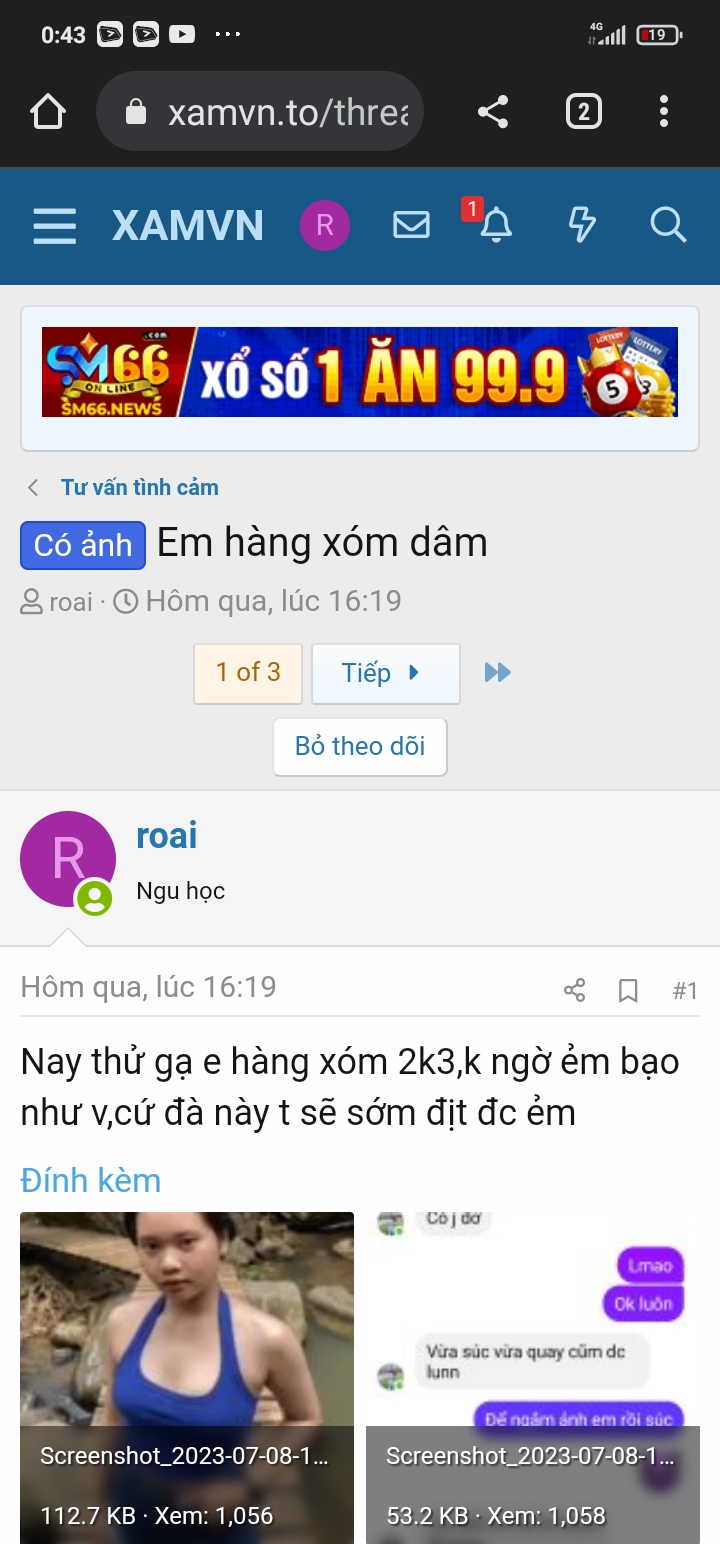Go to the browser home page
Image resolution: width=720 pixels, height=1544 pixels.
click(x=48, y=112)
